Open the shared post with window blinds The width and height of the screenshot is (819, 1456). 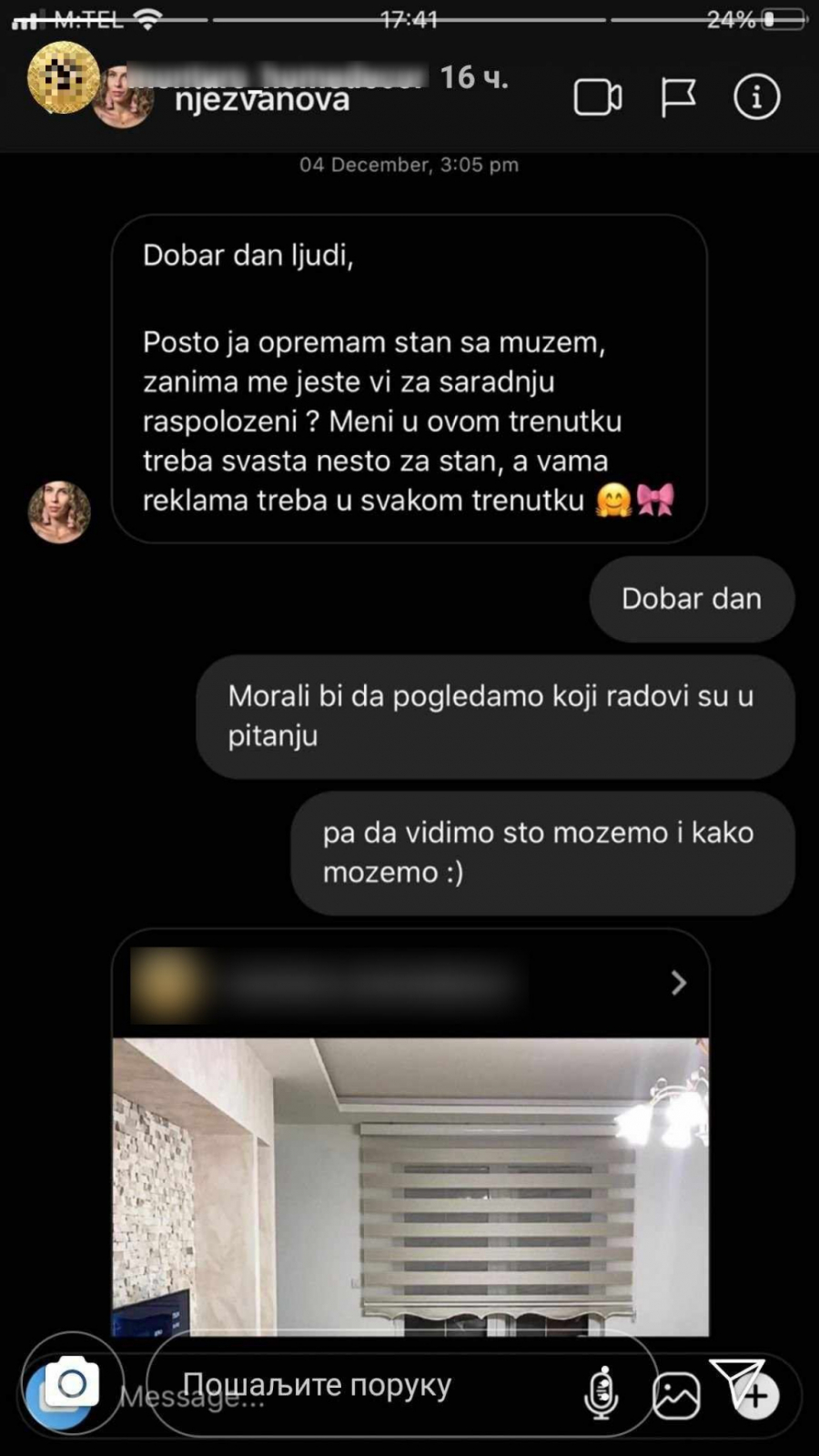409,1183
